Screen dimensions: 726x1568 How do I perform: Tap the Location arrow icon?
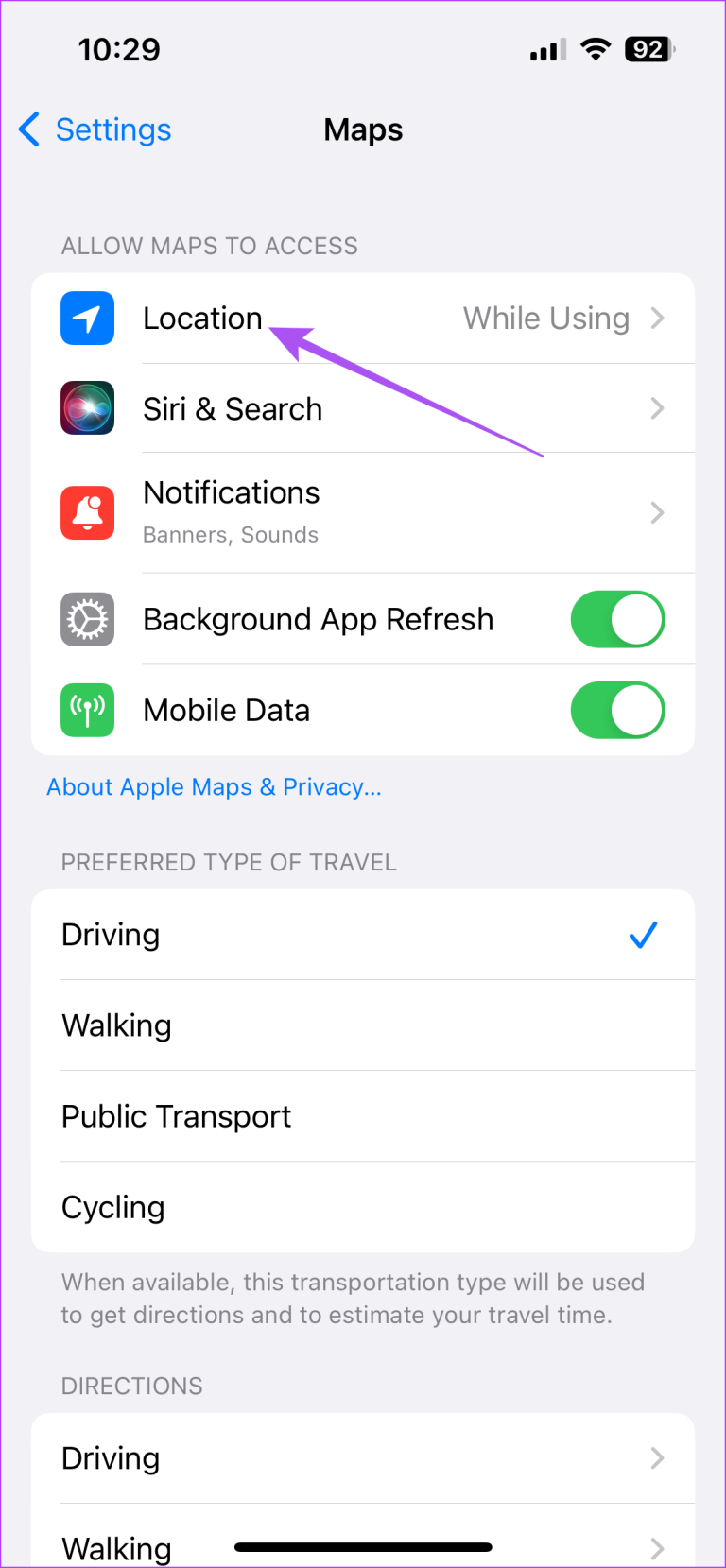[x=87, y=319]
